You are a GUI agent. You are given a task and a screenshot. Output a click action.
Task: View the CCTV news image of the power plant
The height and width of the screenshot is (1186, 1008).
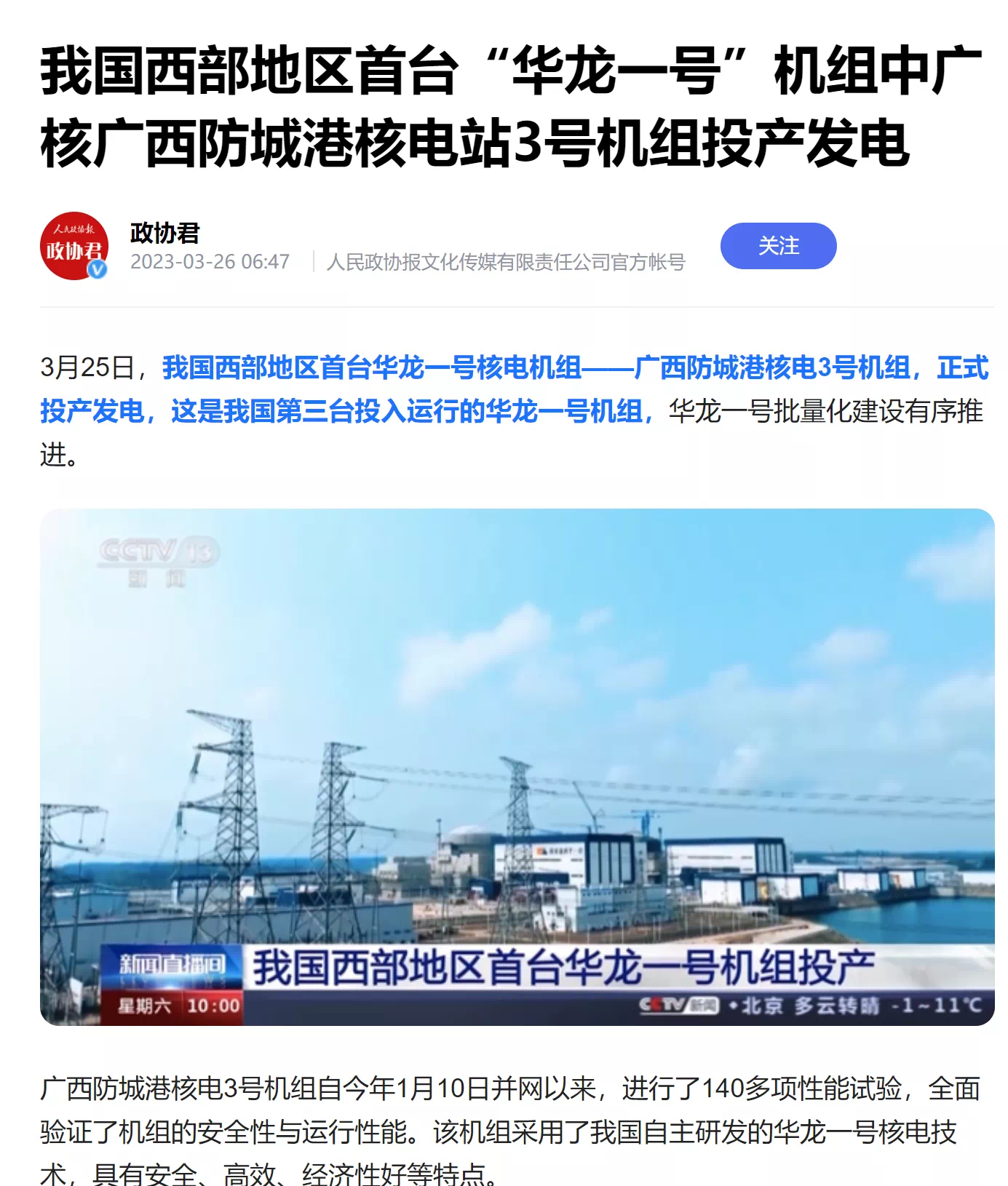517,767
